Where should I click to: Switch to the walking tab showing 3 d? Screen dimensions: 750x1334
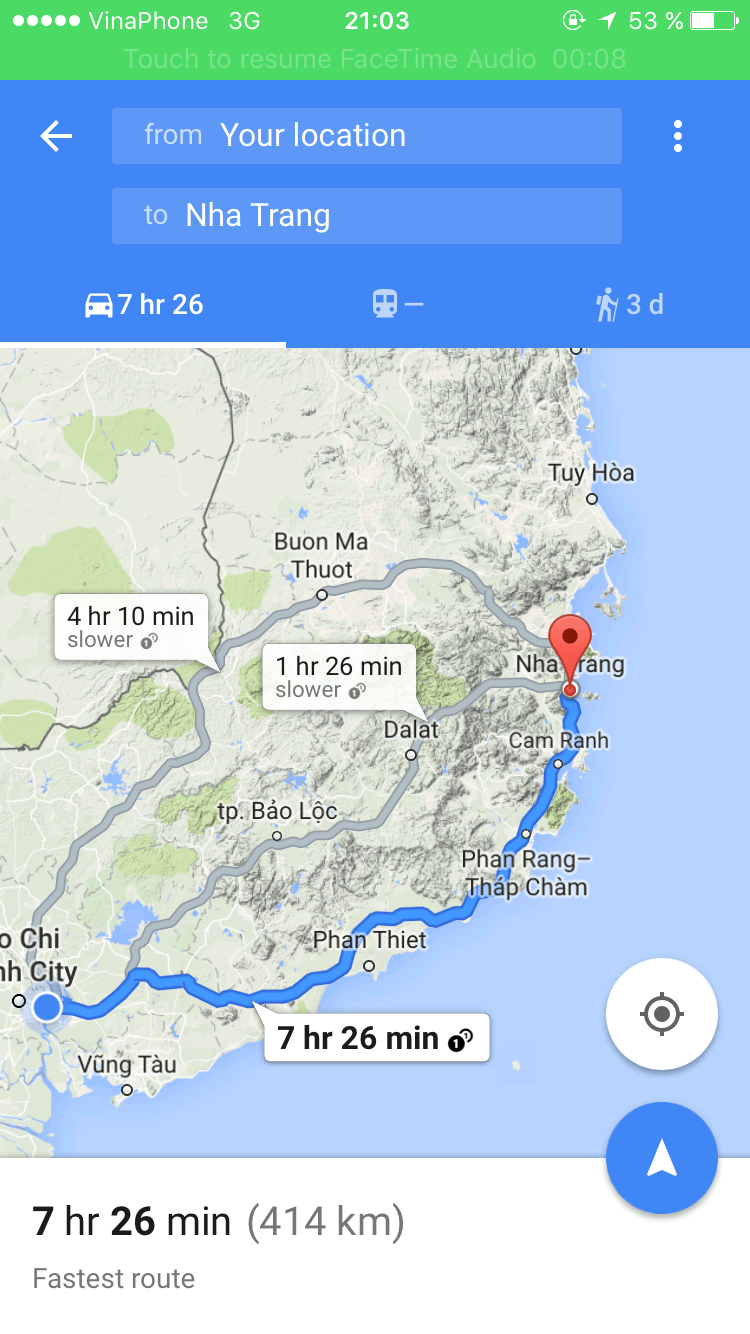pos(630,305)
